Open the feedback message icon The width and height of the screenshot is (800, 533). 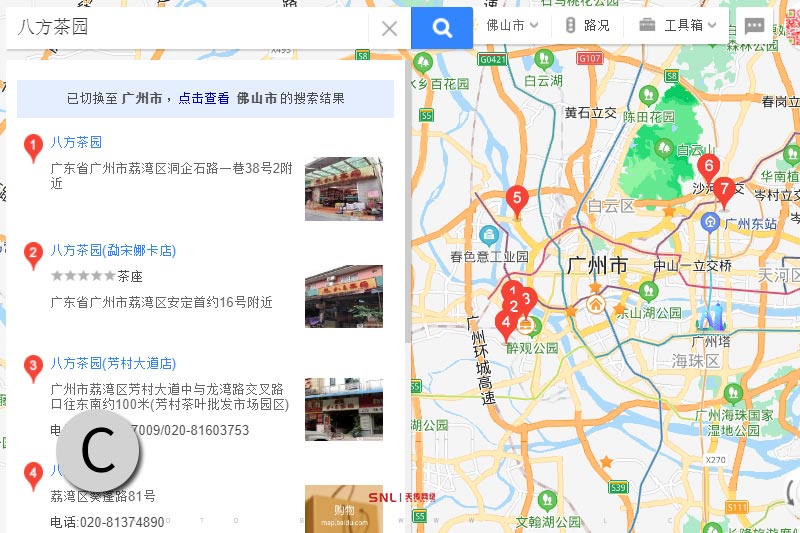755,26
